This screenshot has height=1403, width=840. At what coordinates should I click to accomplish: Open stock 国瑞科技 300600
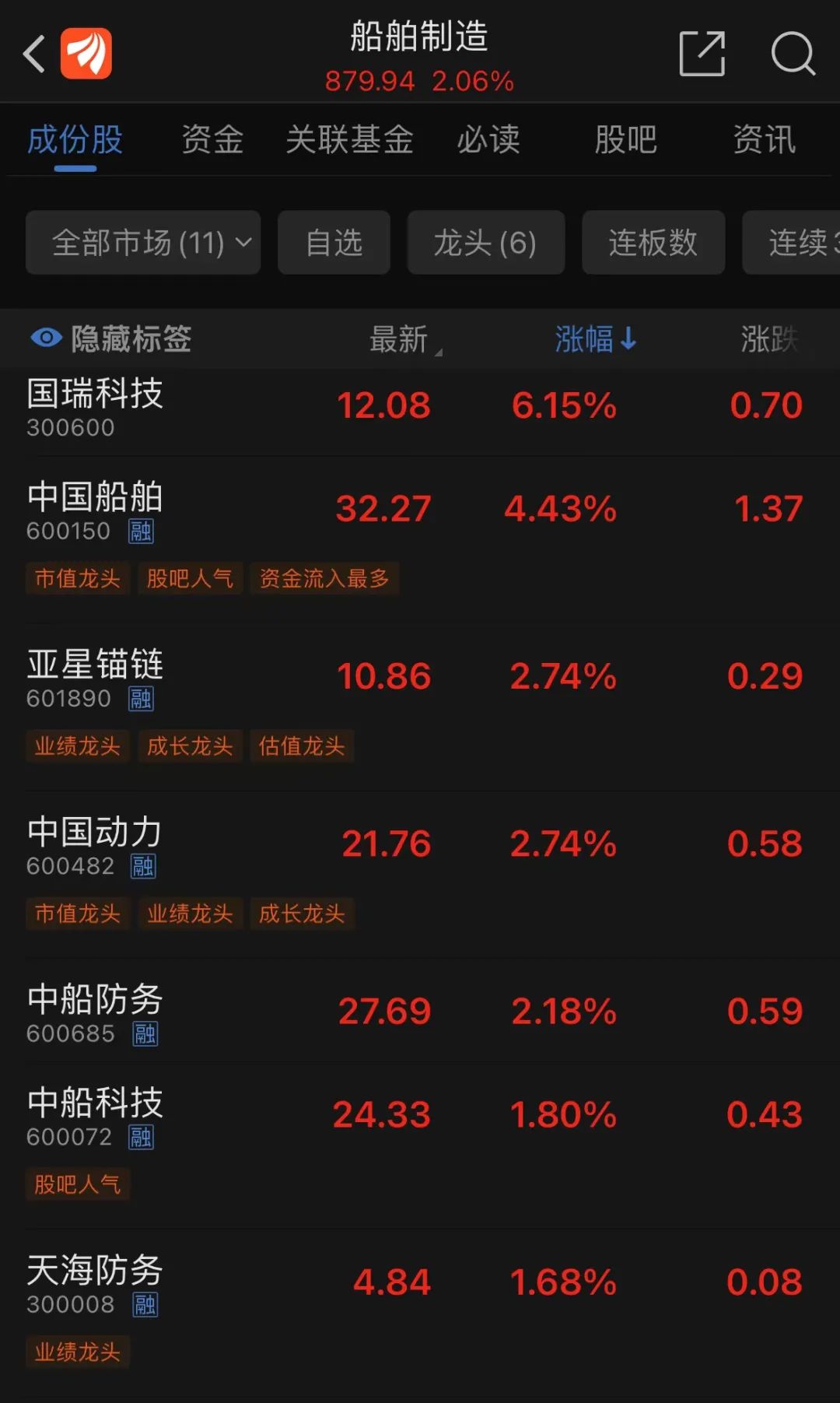tap(95, 406)
